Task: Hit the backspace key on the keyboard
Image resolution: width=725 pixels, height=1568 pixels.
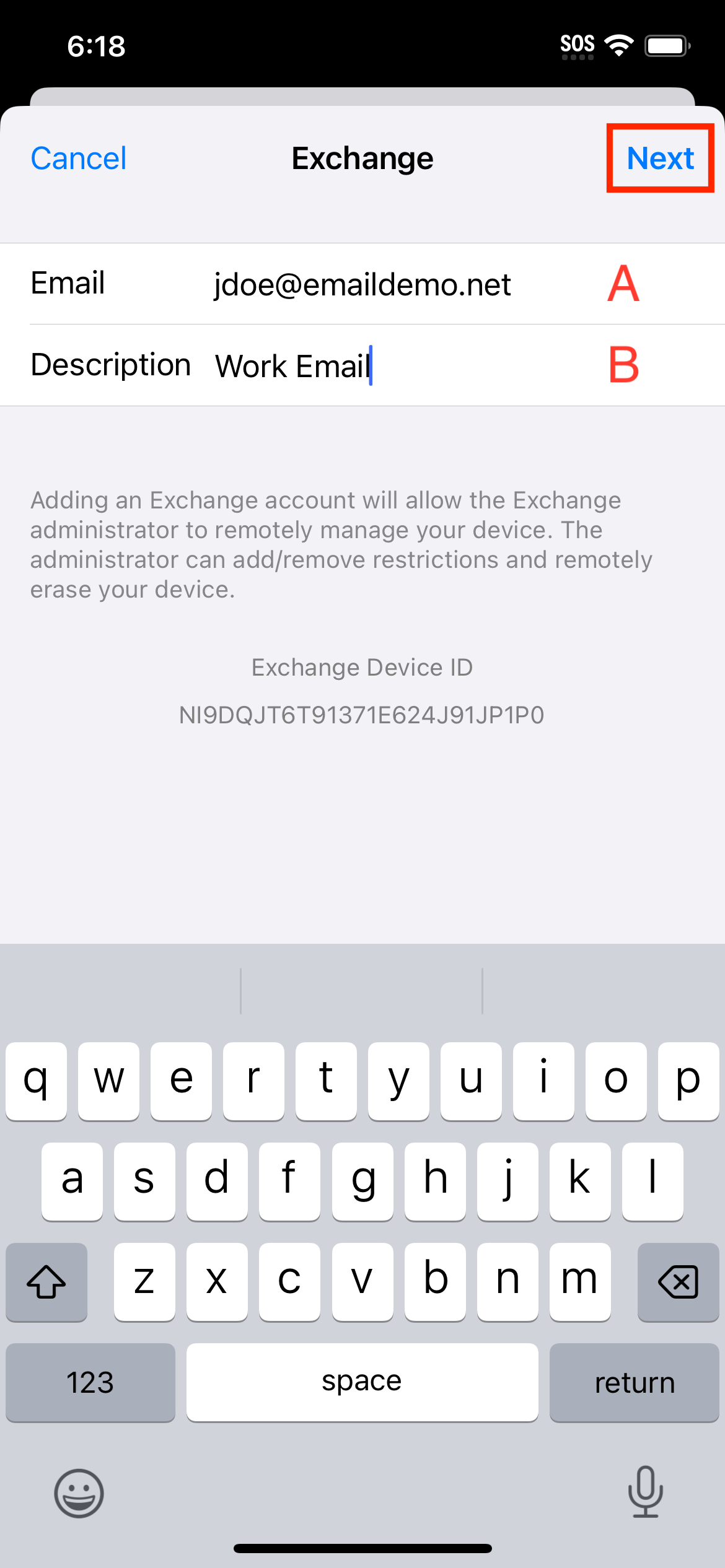Action: click(678, 1282)
